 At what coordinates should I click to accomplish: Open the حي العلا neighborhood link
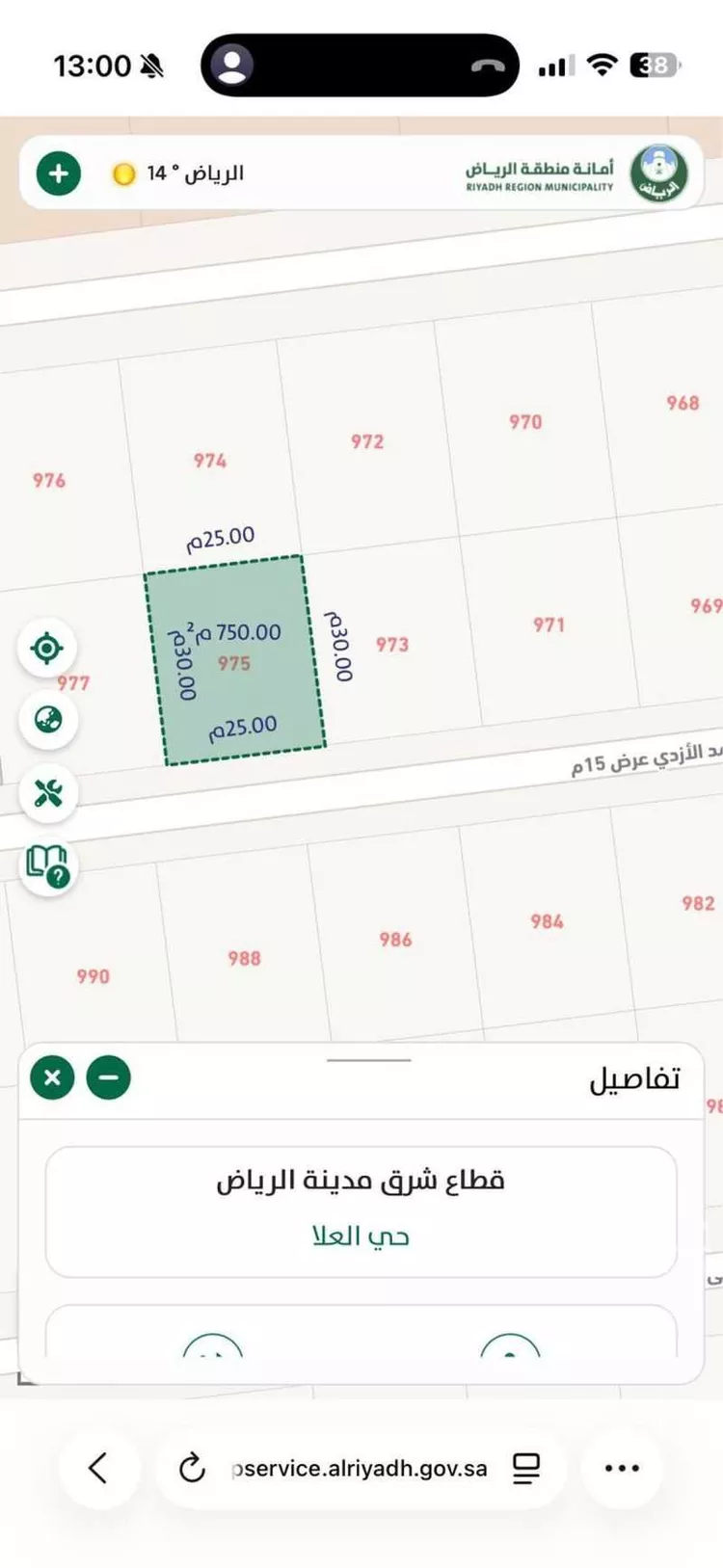coord(360,1236)
